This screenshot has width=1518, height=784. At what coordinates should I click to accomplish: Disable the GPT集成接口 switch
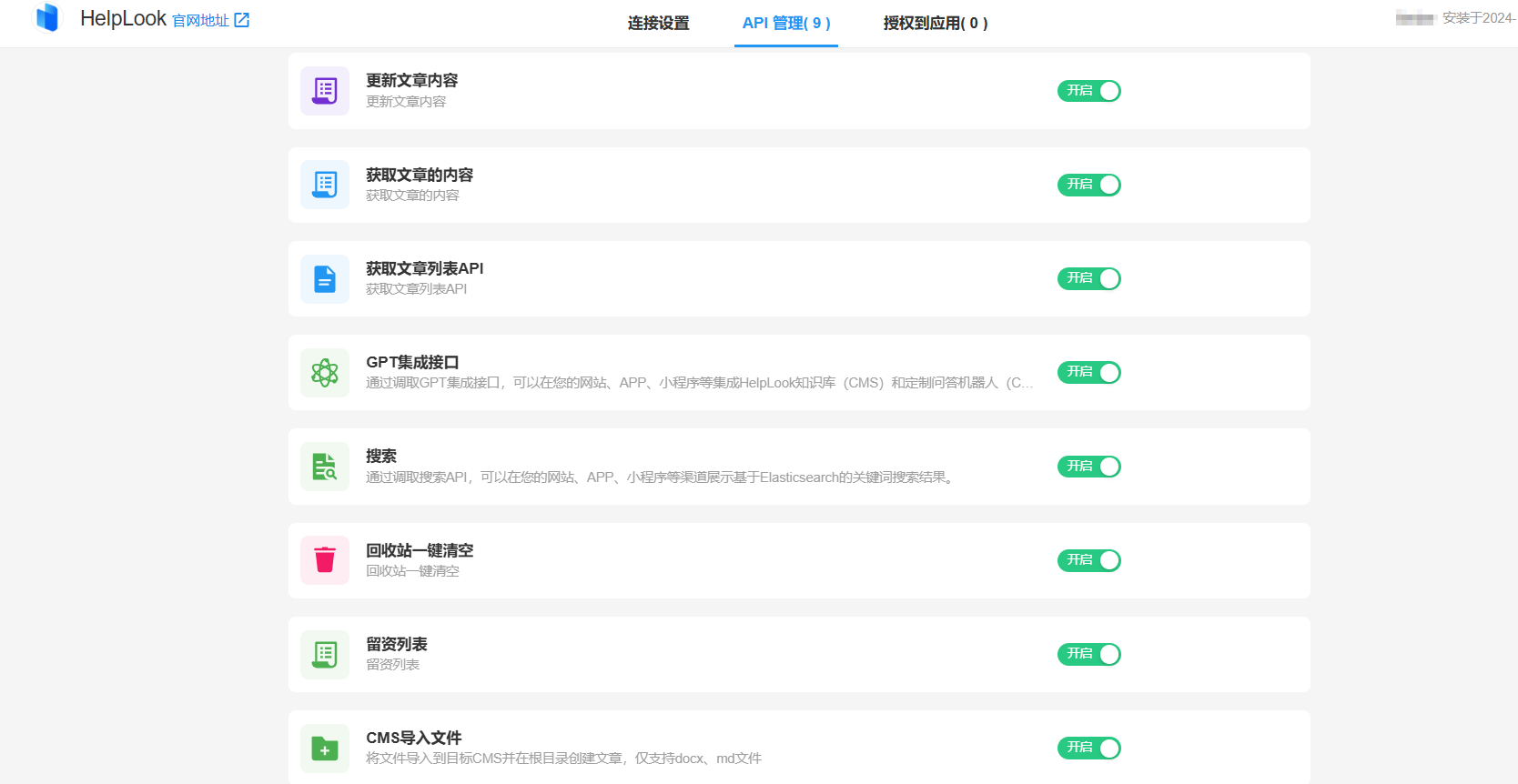[1088, 372]
